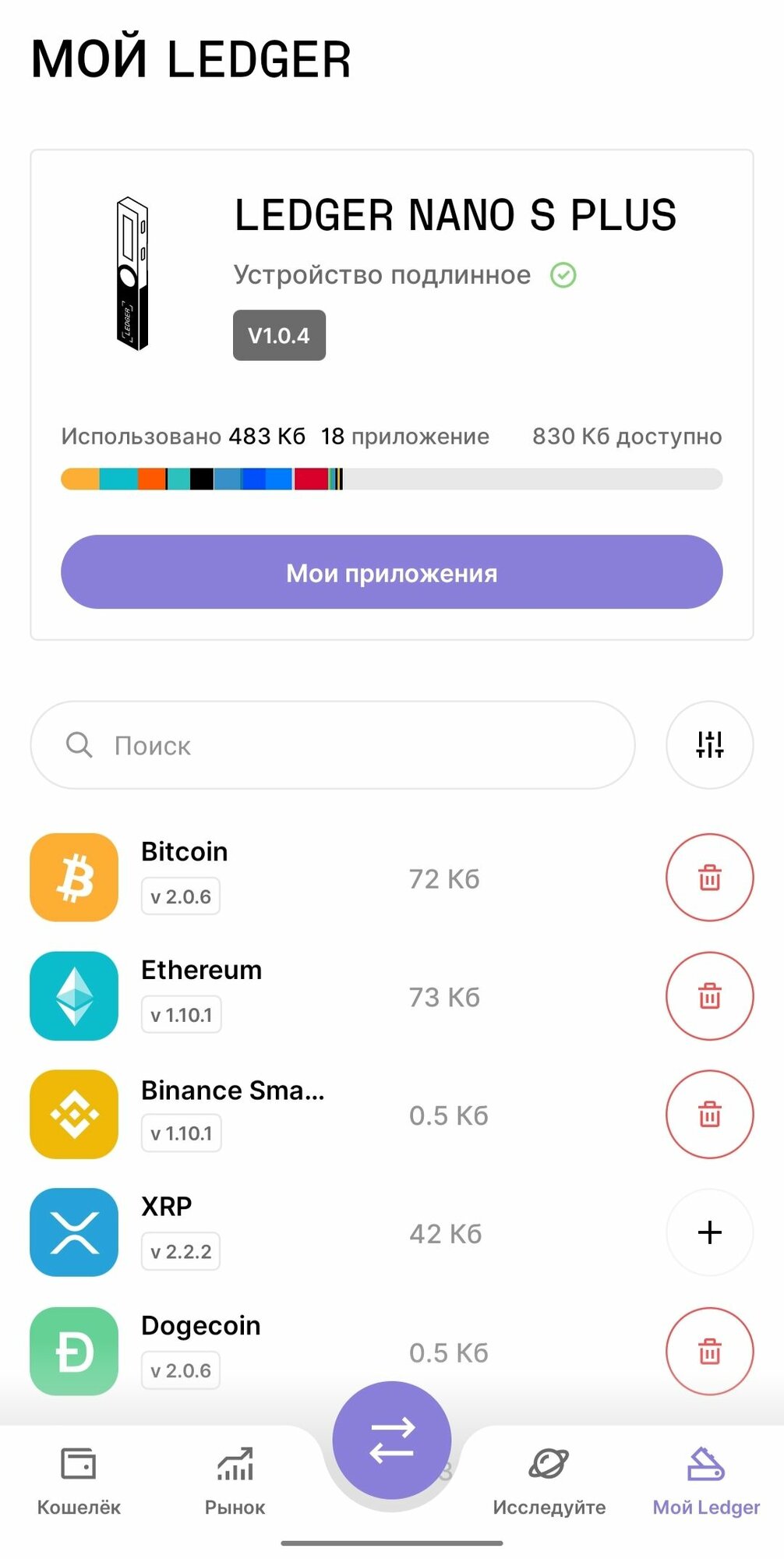Open the app filter settings icon
The image size is (784, 1559).
(x=709, y=745)
